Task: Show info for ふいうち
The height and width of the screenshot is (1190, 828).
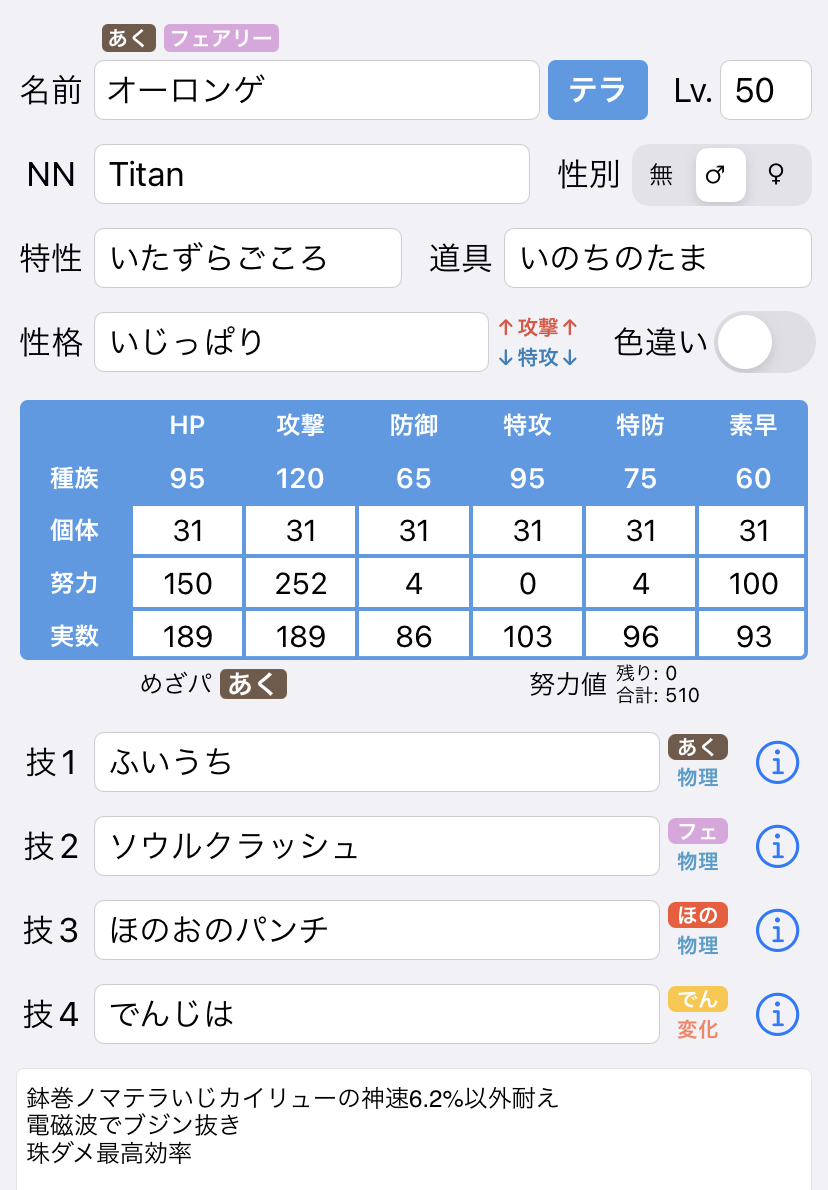Action: click(x=777, y=763)
